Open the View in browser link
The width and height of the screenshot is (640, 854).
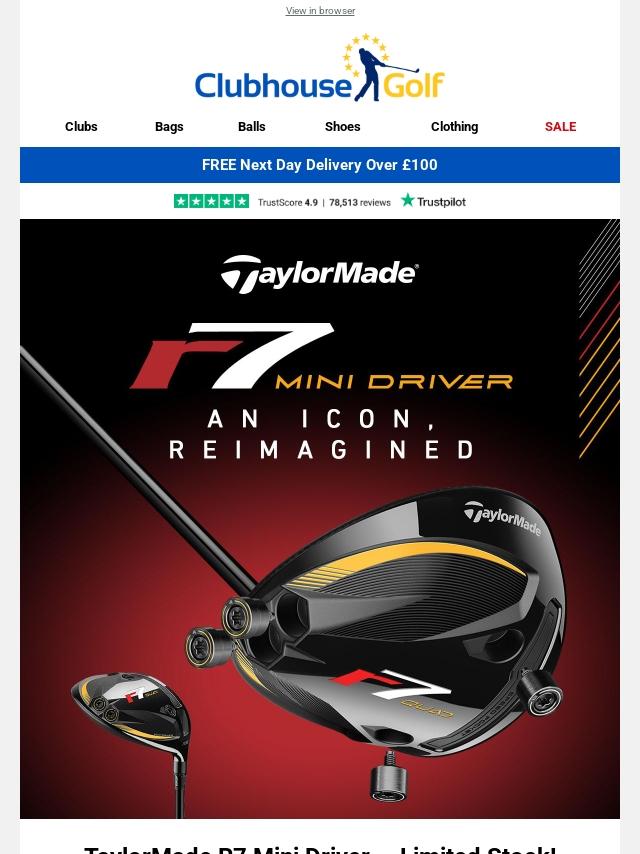[x=320, y=11]
